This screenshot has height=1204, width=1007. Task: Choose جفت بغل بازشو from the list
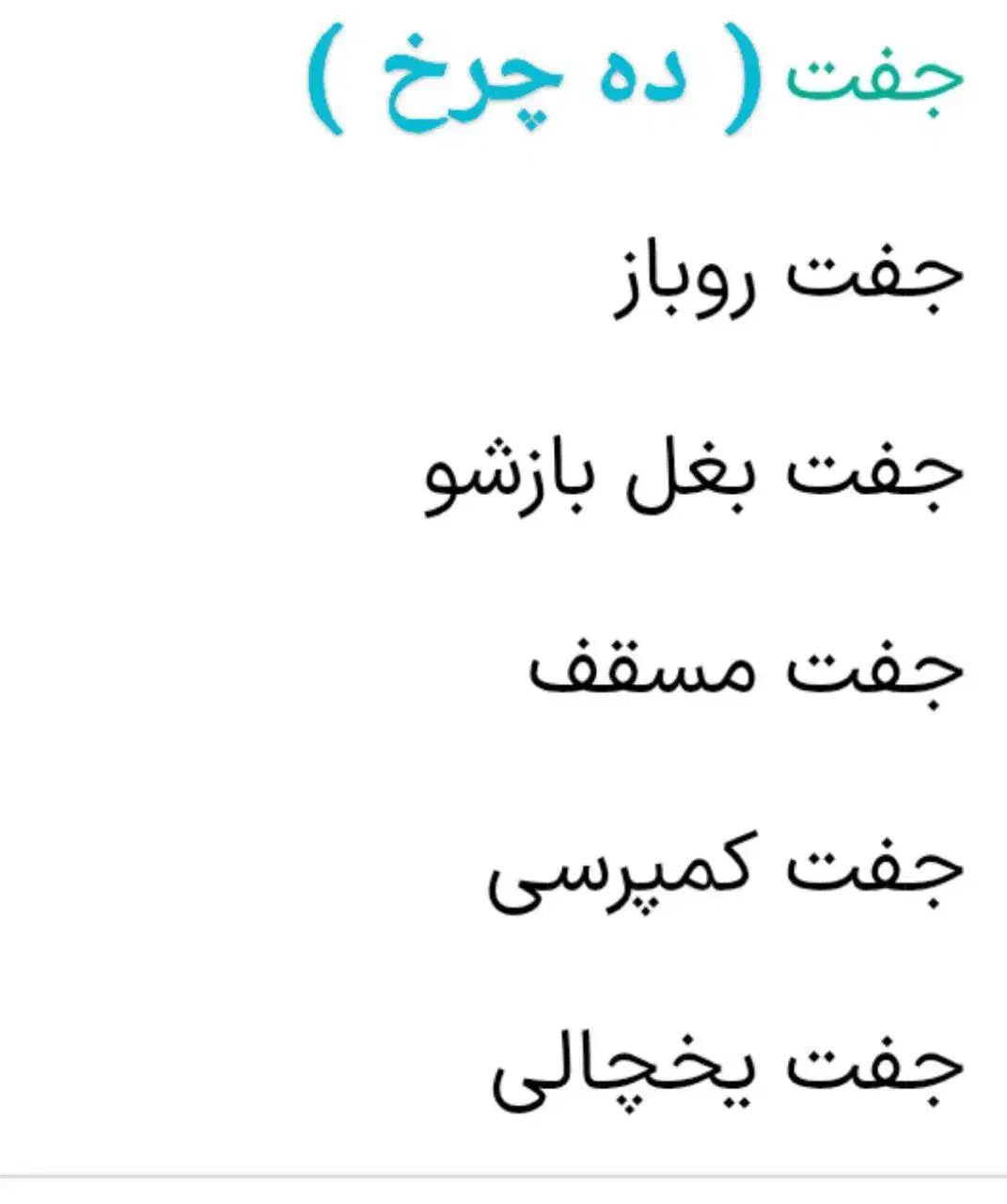point(694,476)
